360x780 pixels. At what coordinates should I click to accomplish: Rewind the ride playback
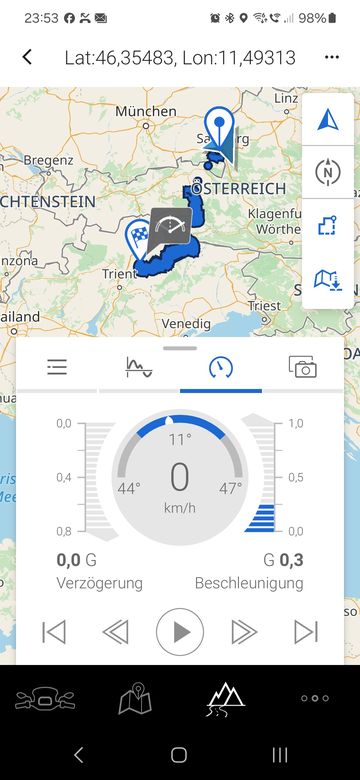coord(115,632)
